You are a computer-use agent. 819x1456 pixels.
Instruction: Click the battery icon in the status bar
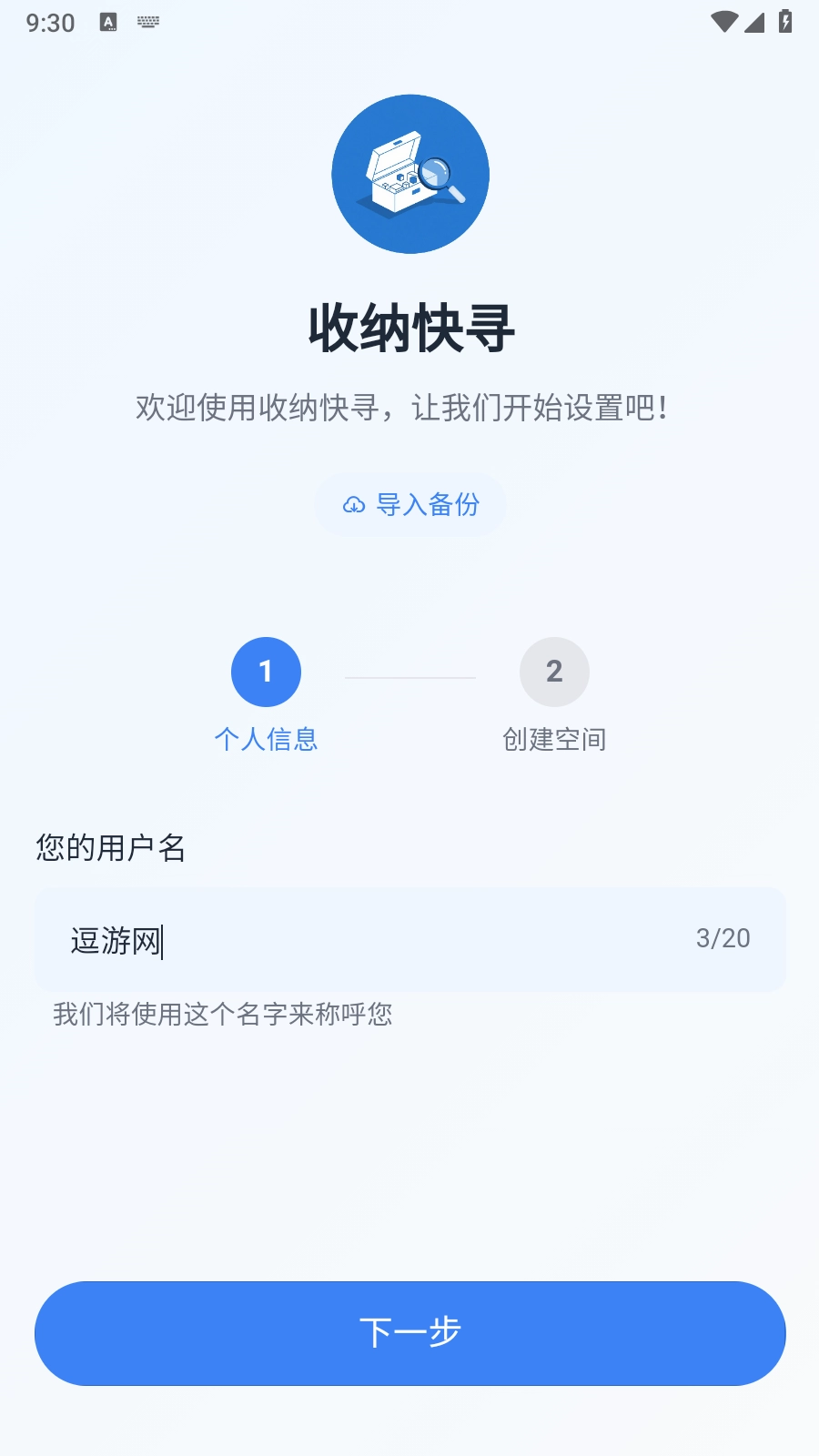[x=784, y=22]
